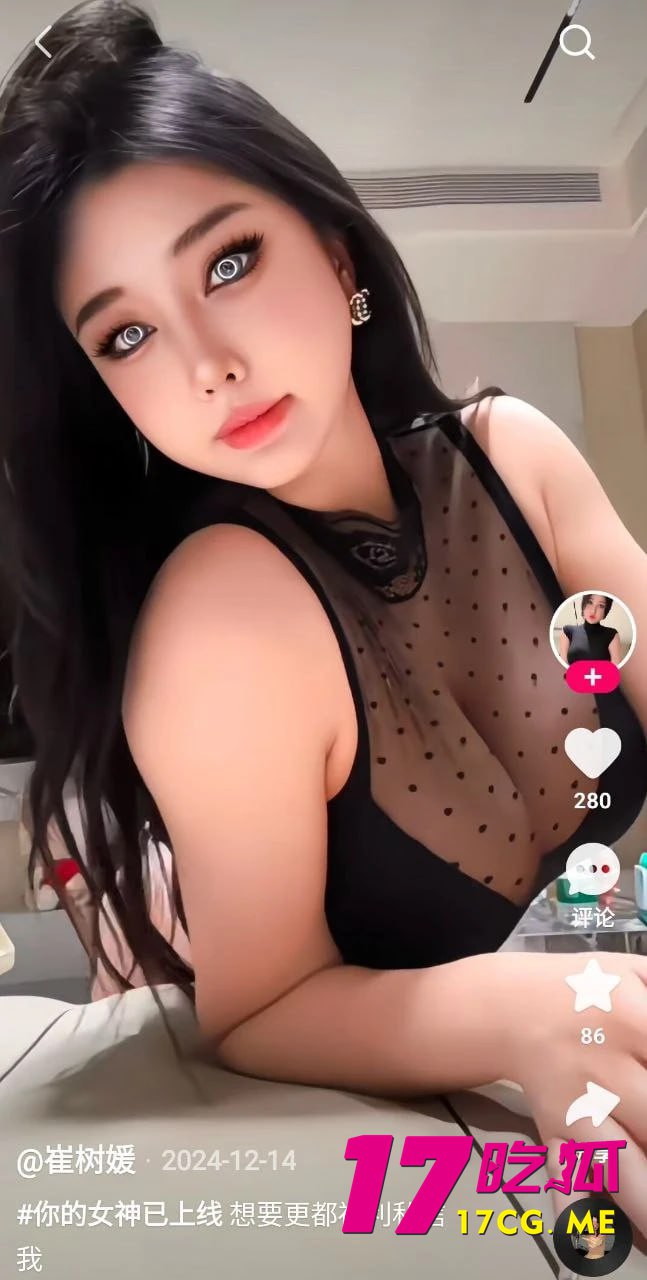Open the creator's profile avatar

click(593, 630)
